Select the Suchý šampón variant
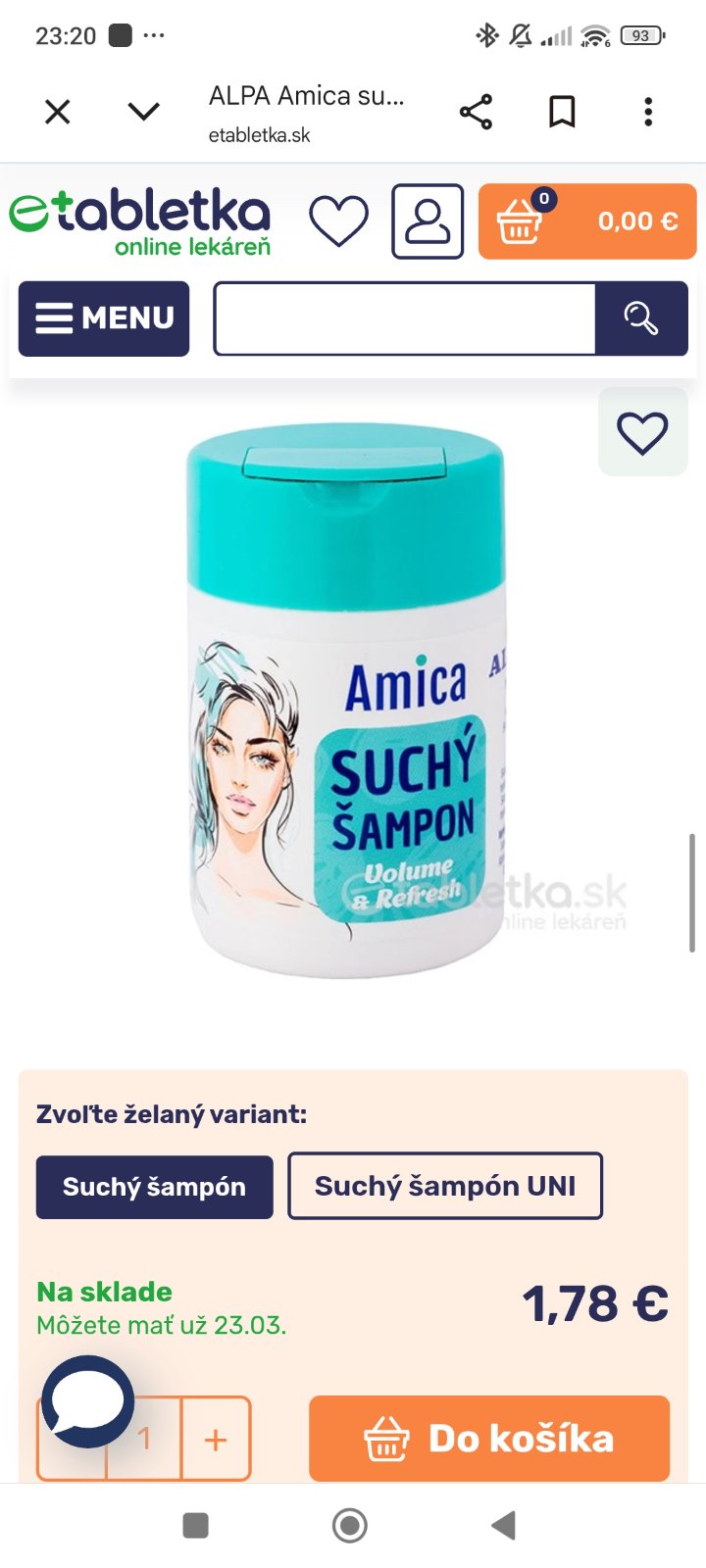The width and height of the screenshot is (706, 1568). [154, 1187]
